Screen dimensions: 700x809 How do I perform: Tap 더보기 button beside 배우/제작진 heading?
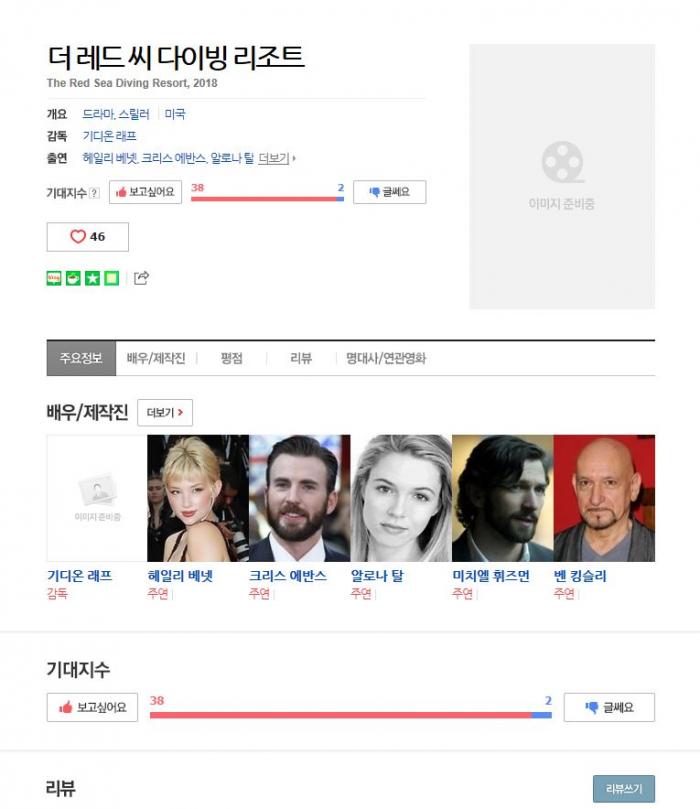pos(165,412)
